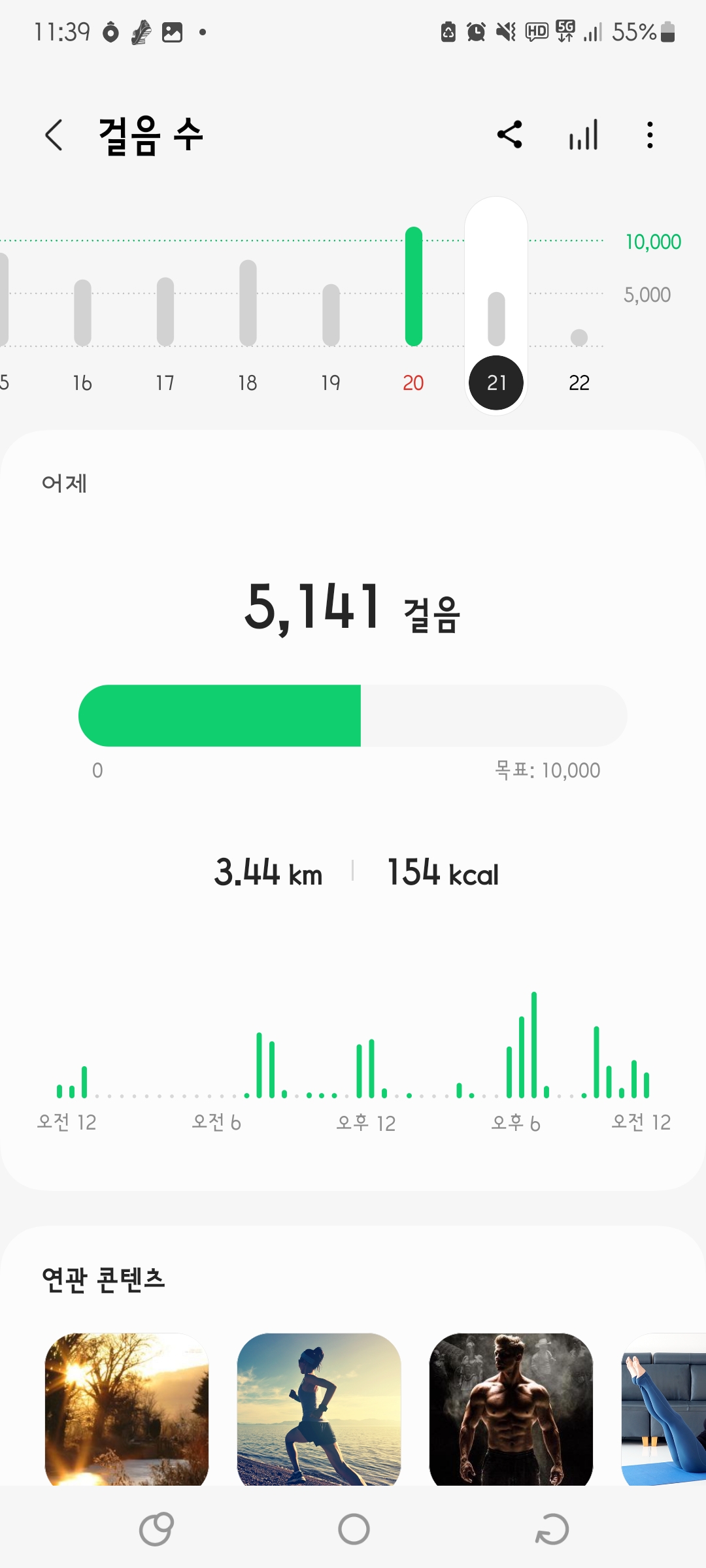The image size is (706, 1568).
Task: Go back from the 걸음 수 screen
Action: (54, 135)
